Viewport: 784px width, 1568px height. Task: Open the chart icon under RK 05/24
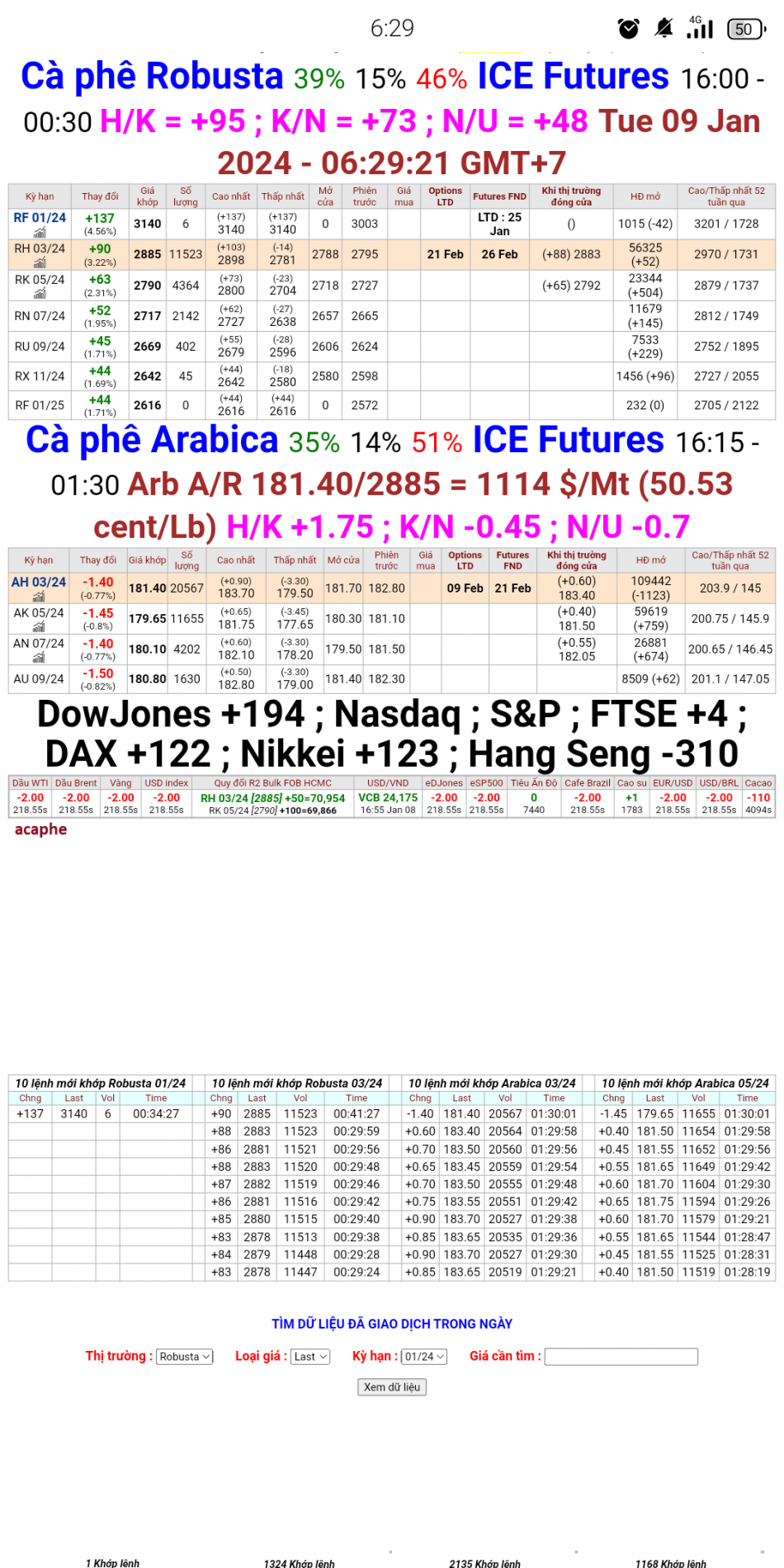40,293
